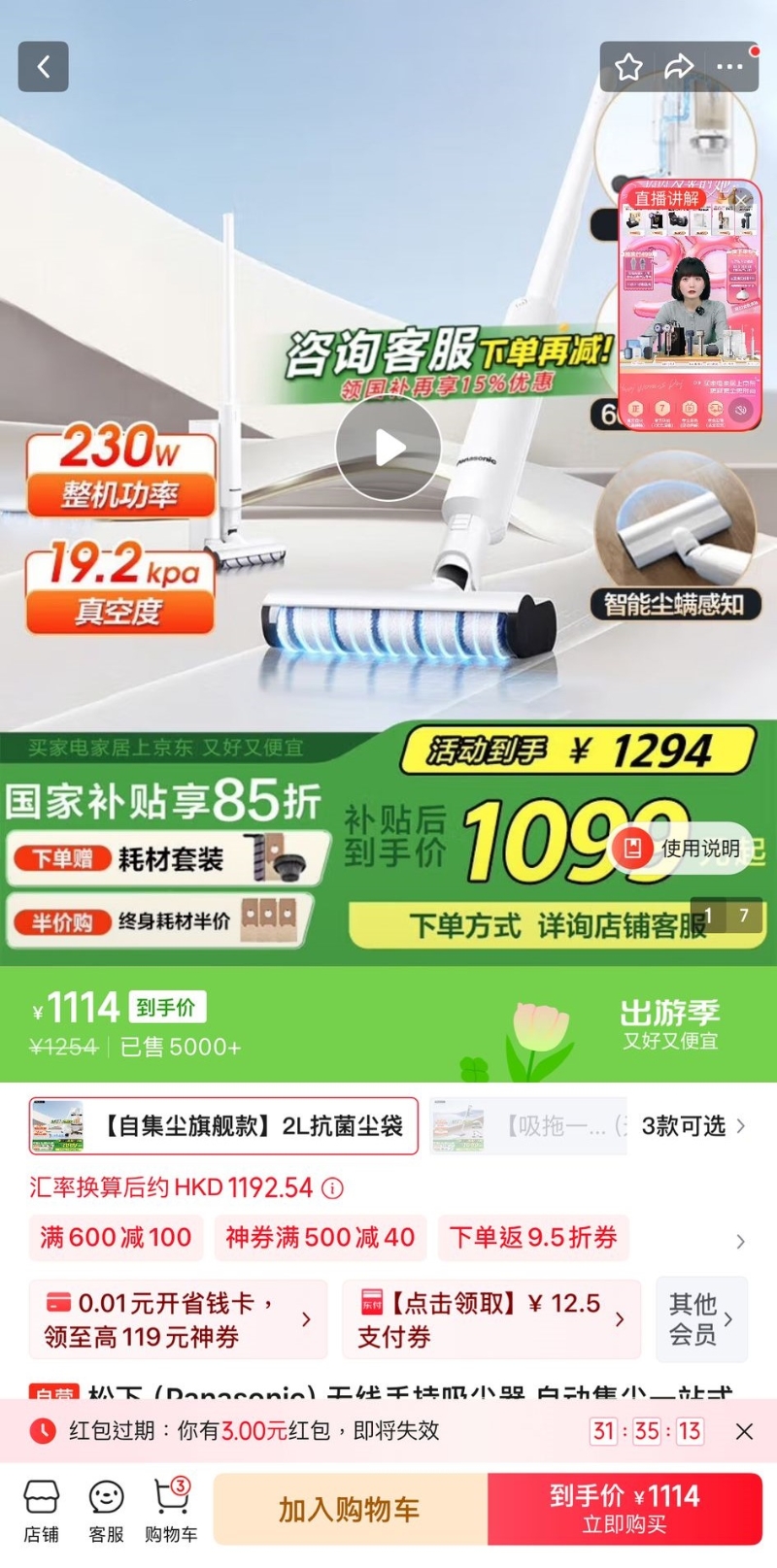Open coupon details via the chevron after 下单返9.5折券
The image size is (777, 1568).
[740, 1240]
